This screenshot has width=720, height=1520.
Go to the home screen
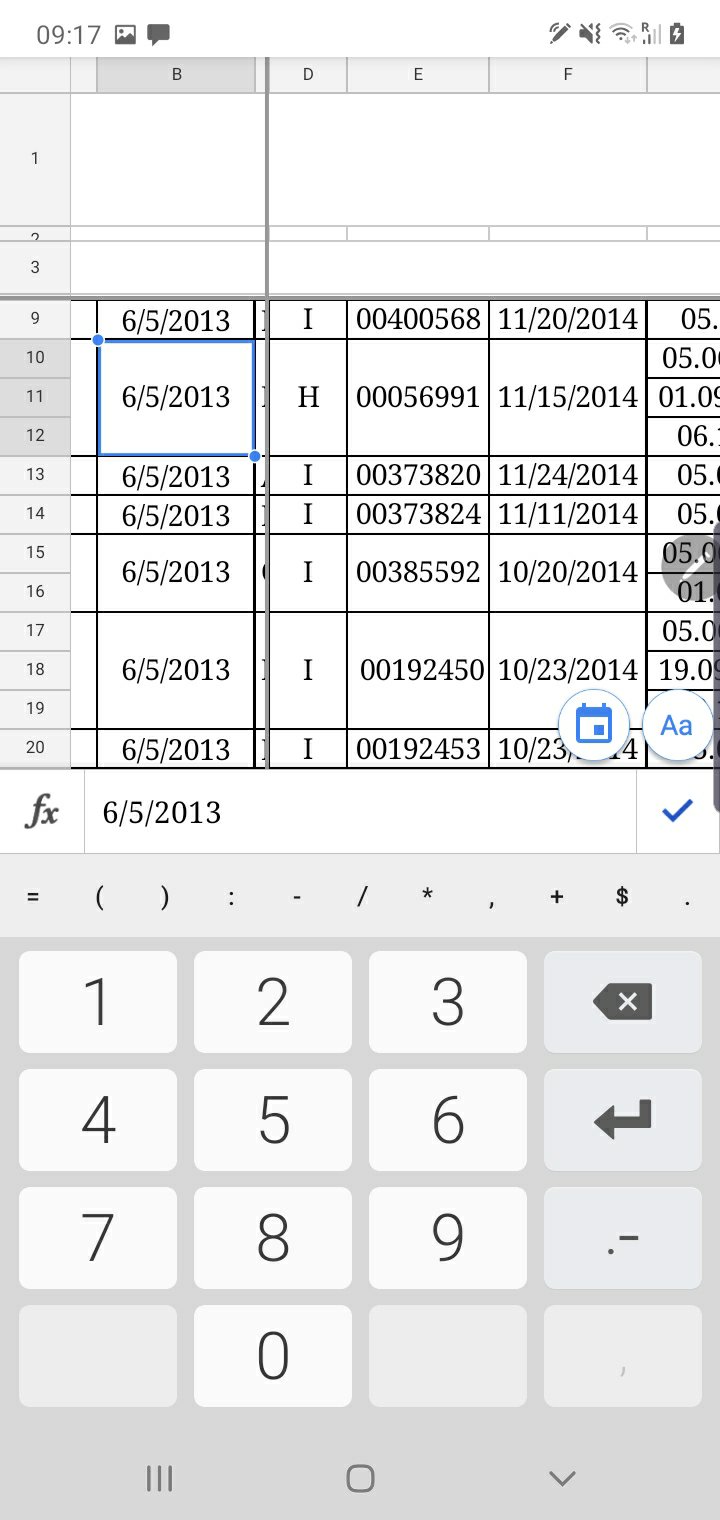[x=360, y=1477]
